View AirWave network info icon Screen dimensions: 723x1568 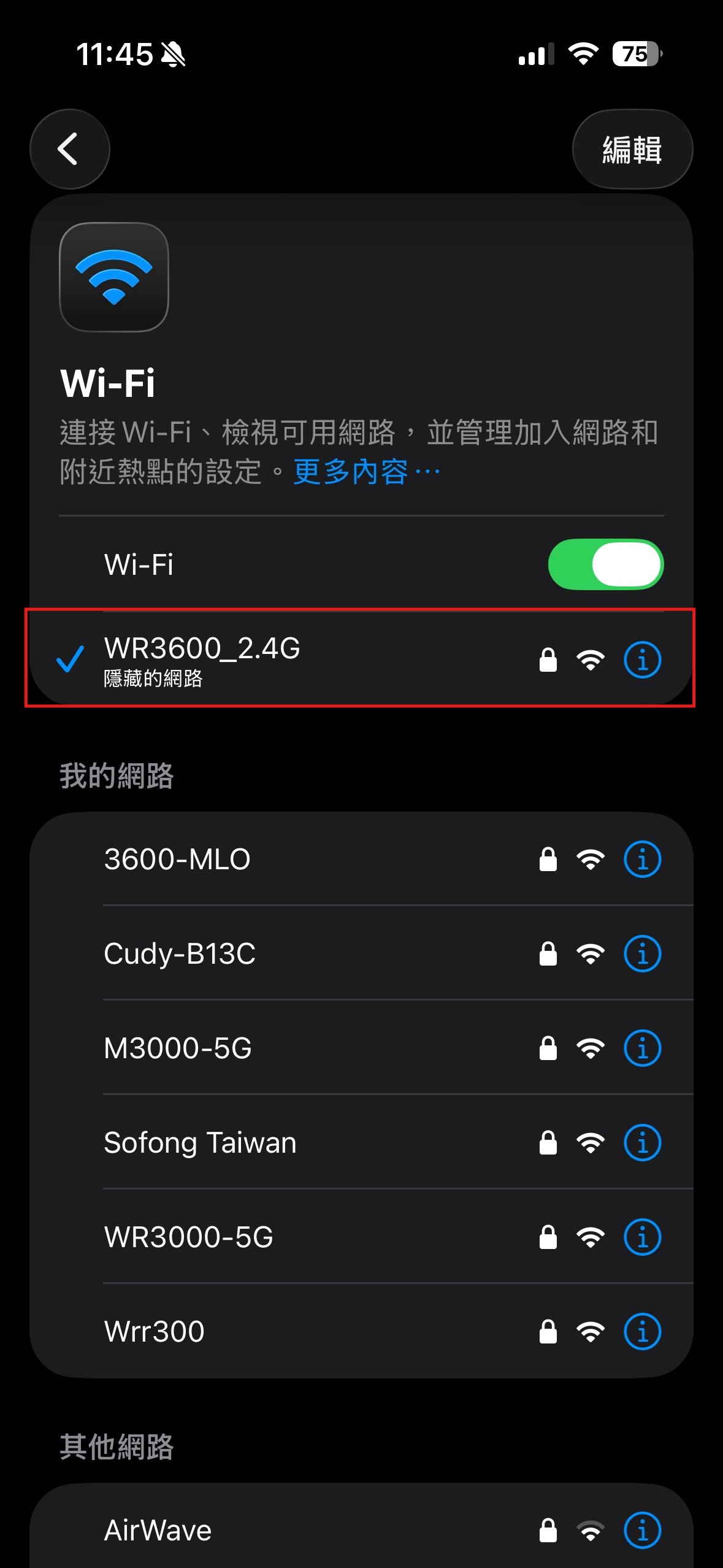[642, 1530]
